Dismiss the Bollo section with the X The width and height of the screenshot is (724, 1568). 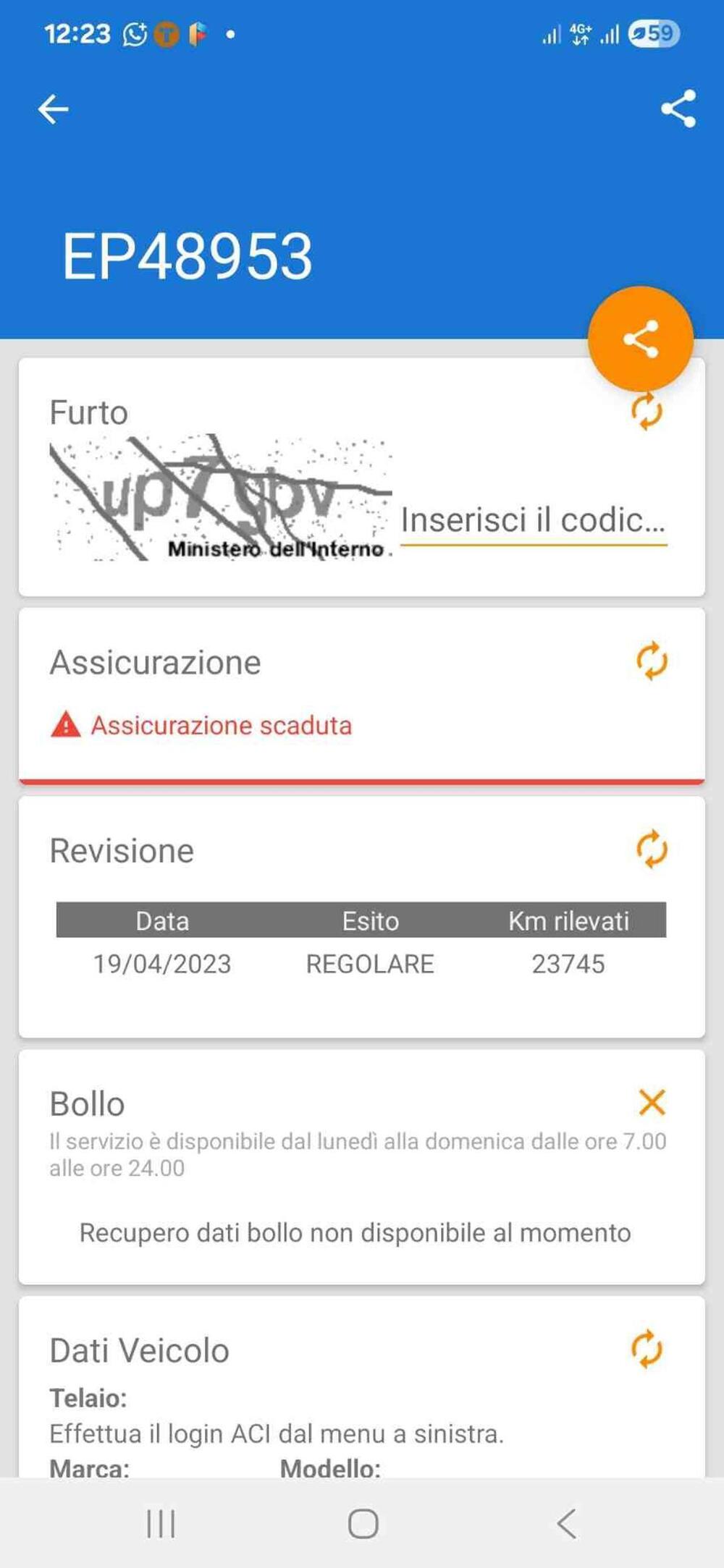(x=652, y=1102)
